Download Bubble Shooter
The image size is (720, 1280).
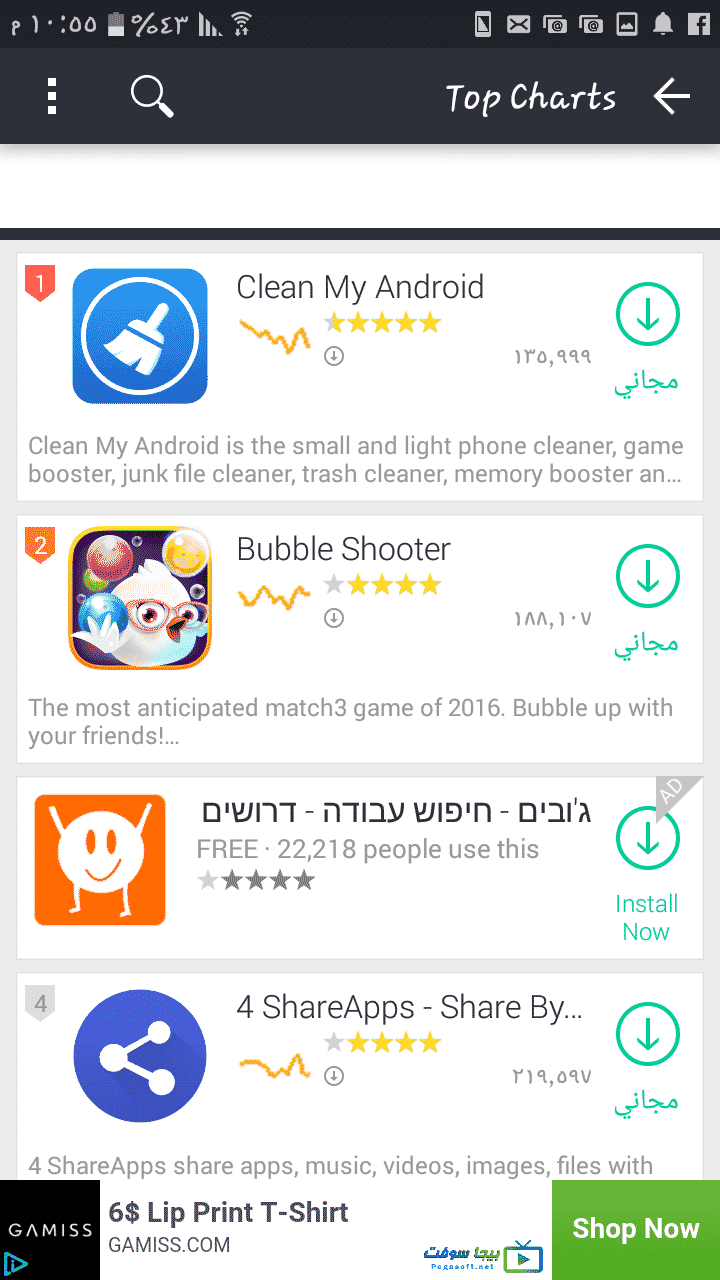(x=648, y=577)
